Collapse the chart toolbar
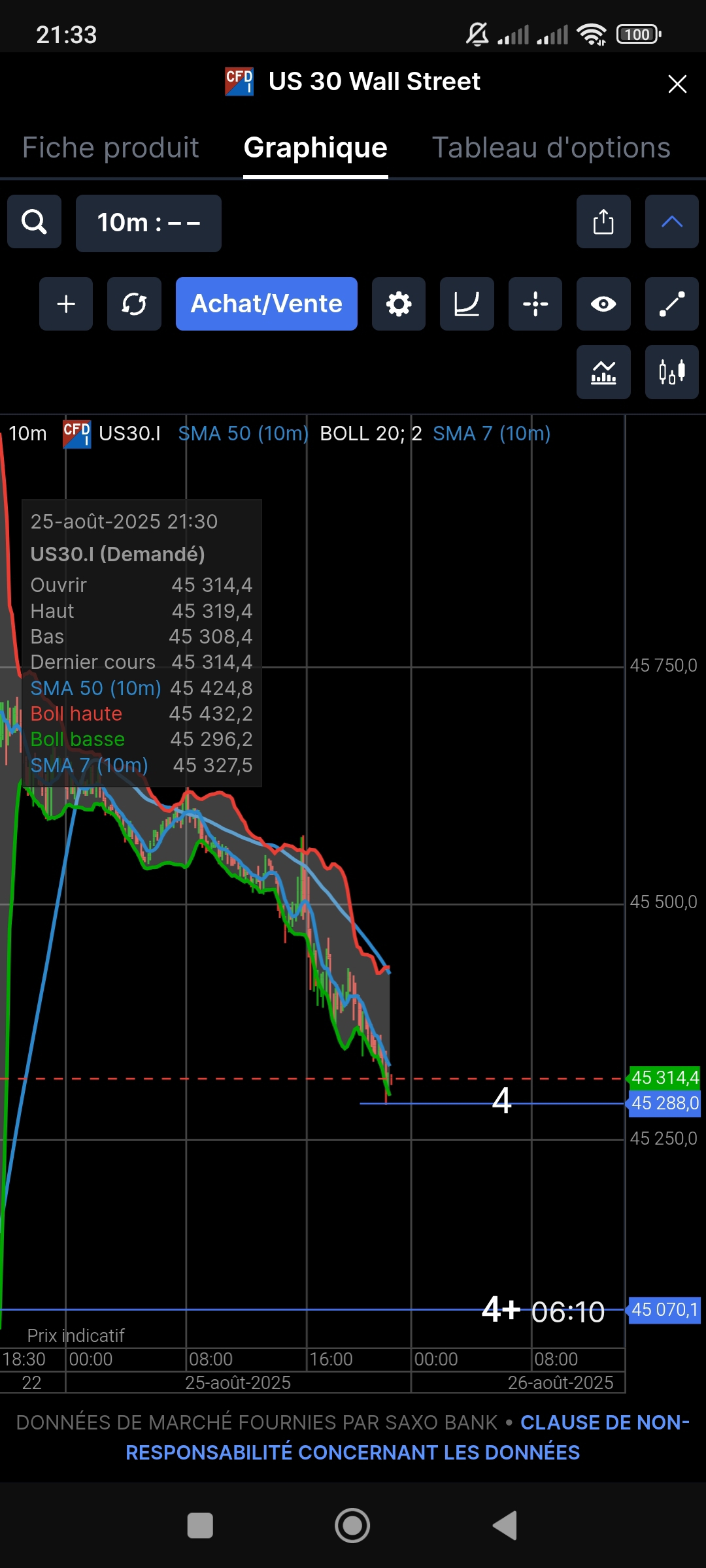This screenshot has height=1568, width=706. pyautogui.click(x=671, y=222)
